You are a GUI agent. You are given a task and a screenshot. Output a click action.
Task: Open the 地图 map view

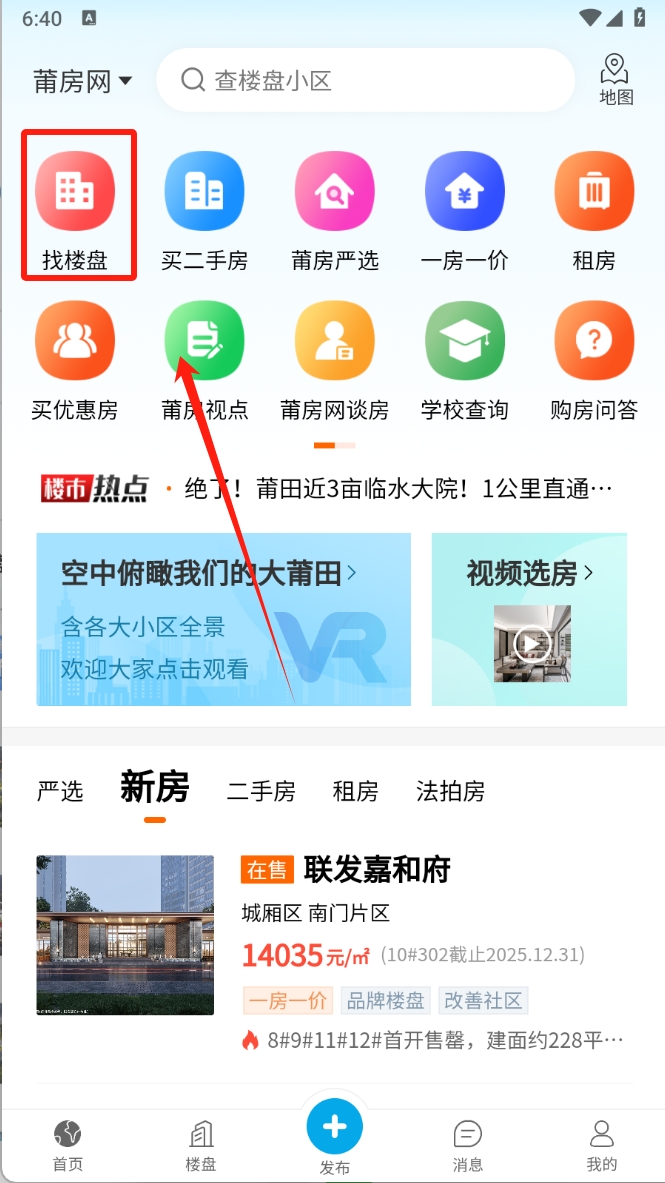[x=616, y=80]
